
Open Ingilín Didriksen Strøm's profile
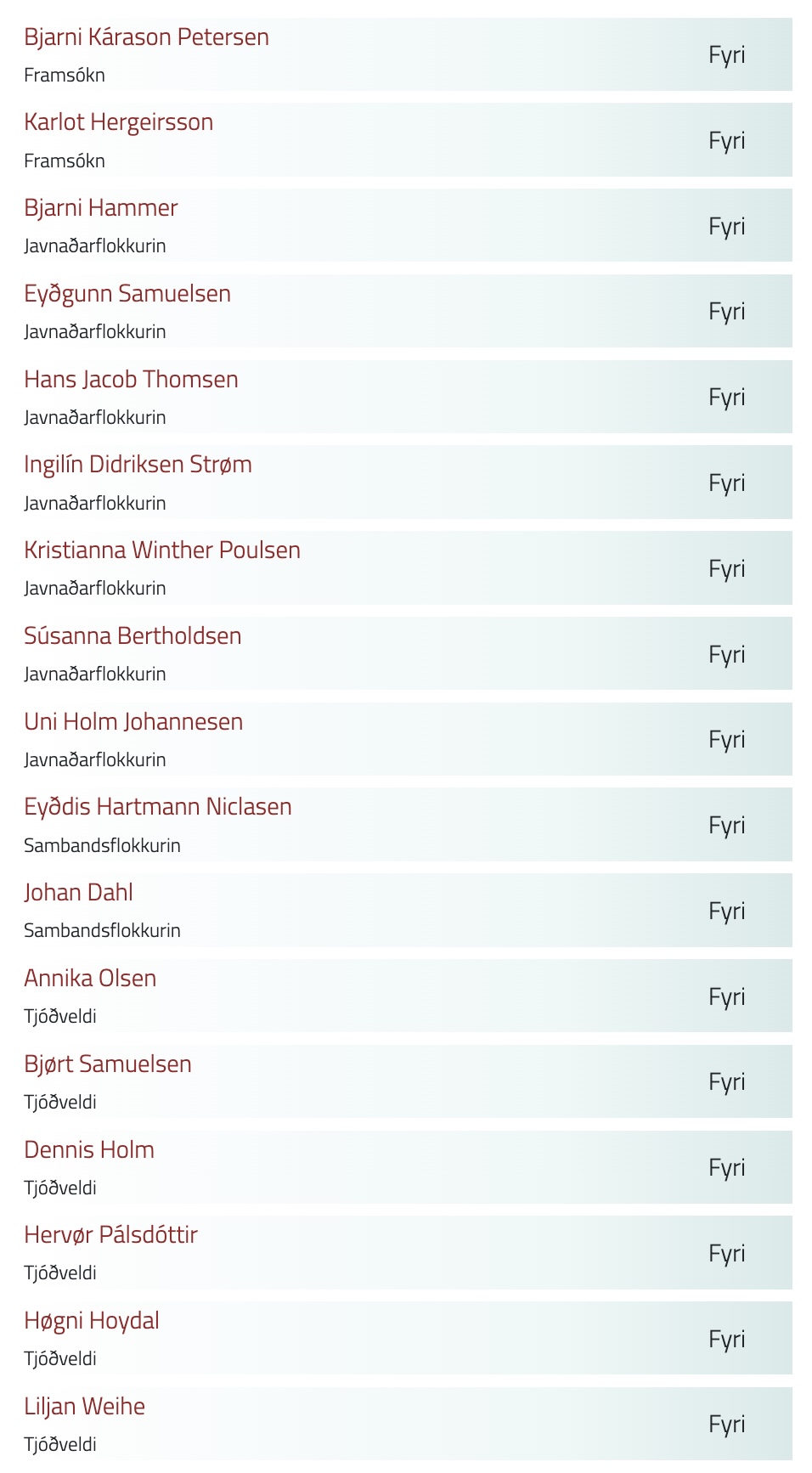click(138, 465)
